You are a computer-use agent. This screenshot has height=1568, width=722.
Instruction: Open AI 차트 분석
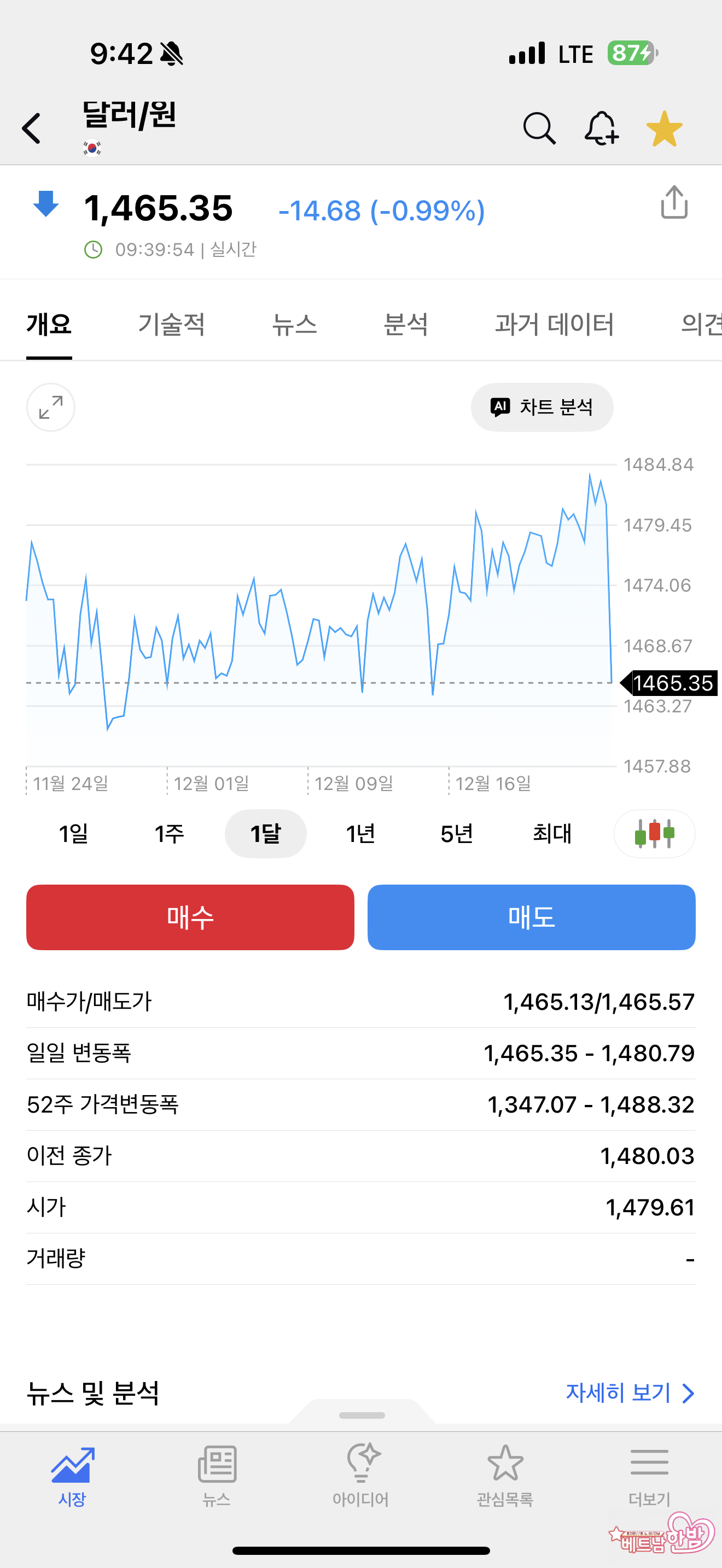(542, 407)
